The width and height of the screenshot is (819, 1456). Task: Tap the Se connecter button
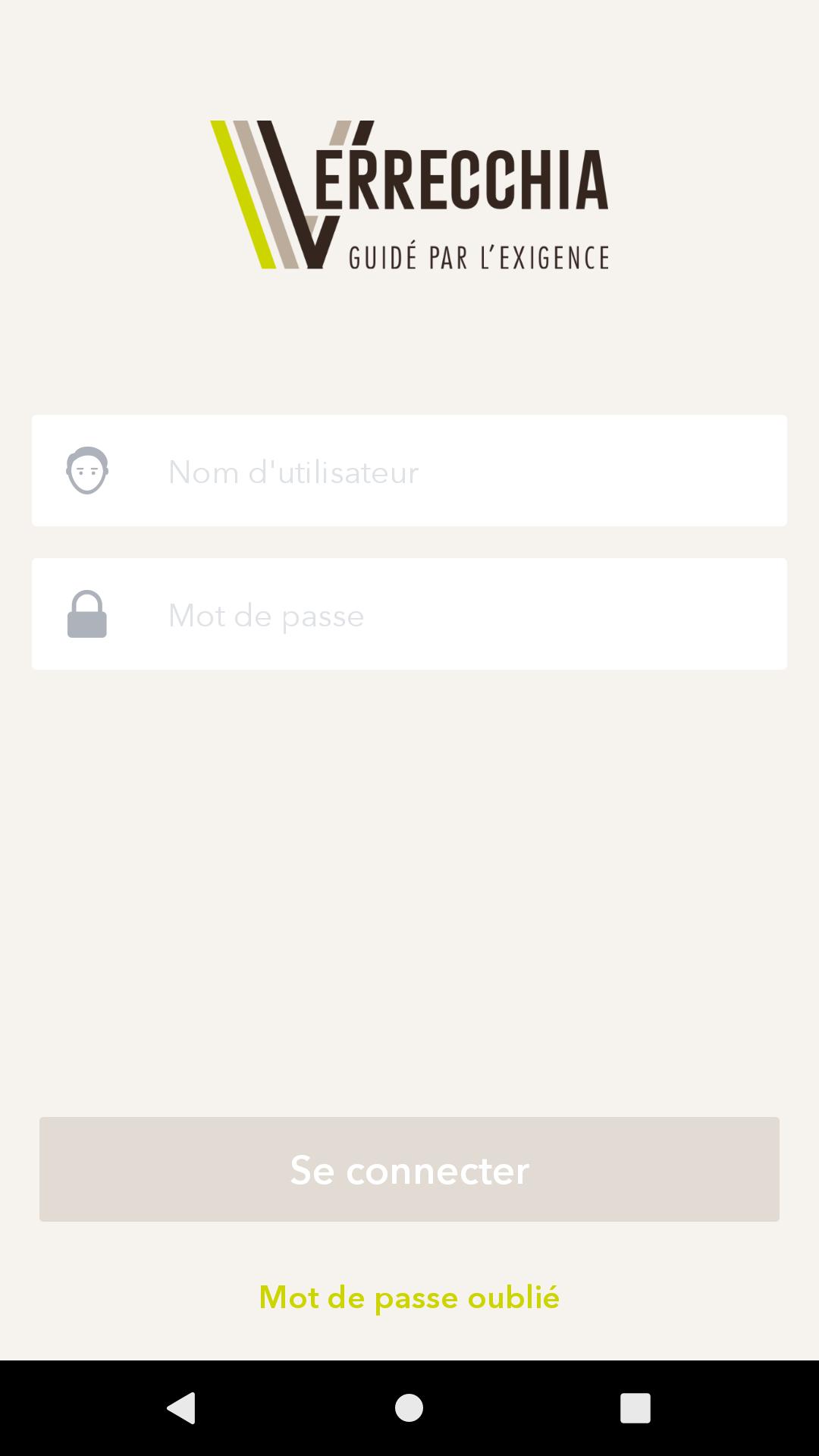click(x=409, y=1169)
